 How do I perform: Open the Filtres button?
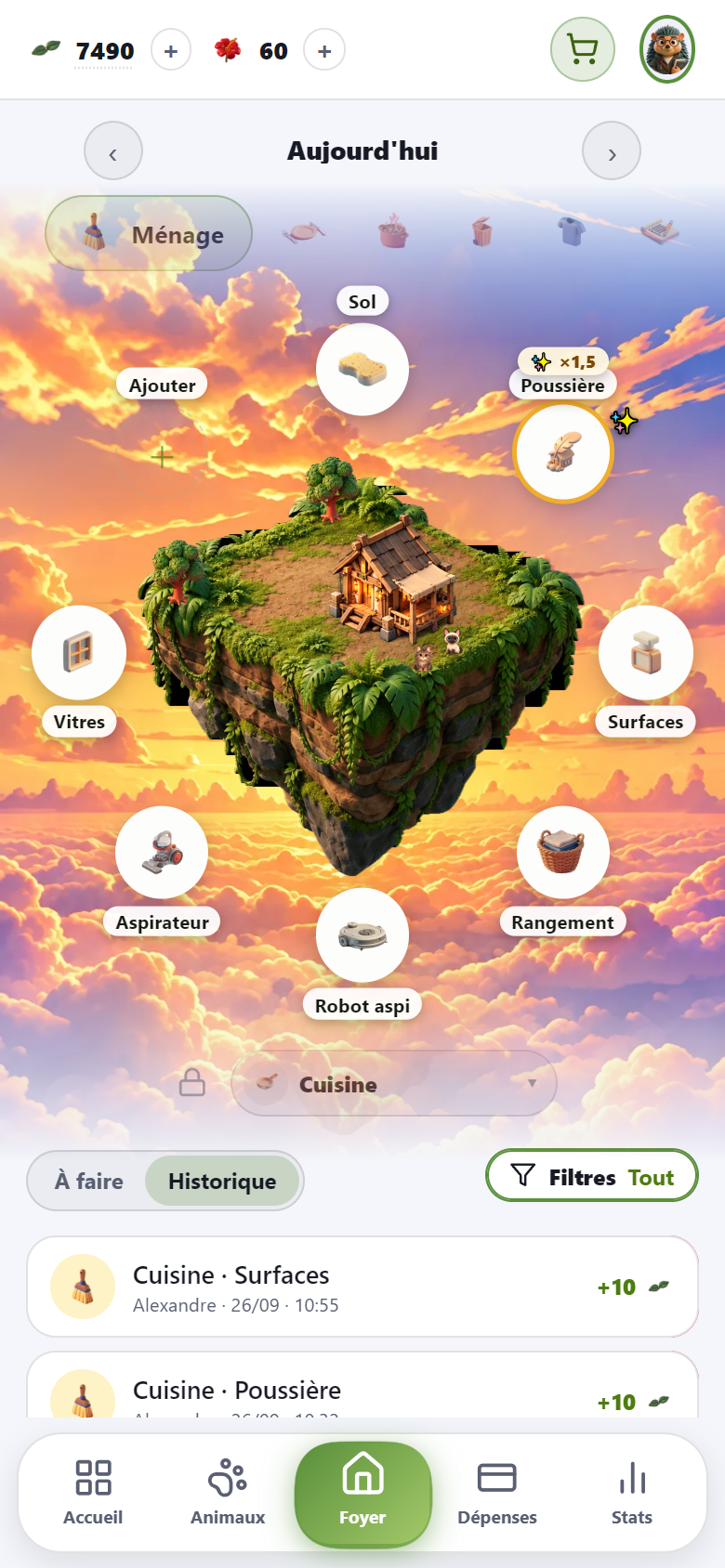pyautogui.click(x=592, y=1176)
